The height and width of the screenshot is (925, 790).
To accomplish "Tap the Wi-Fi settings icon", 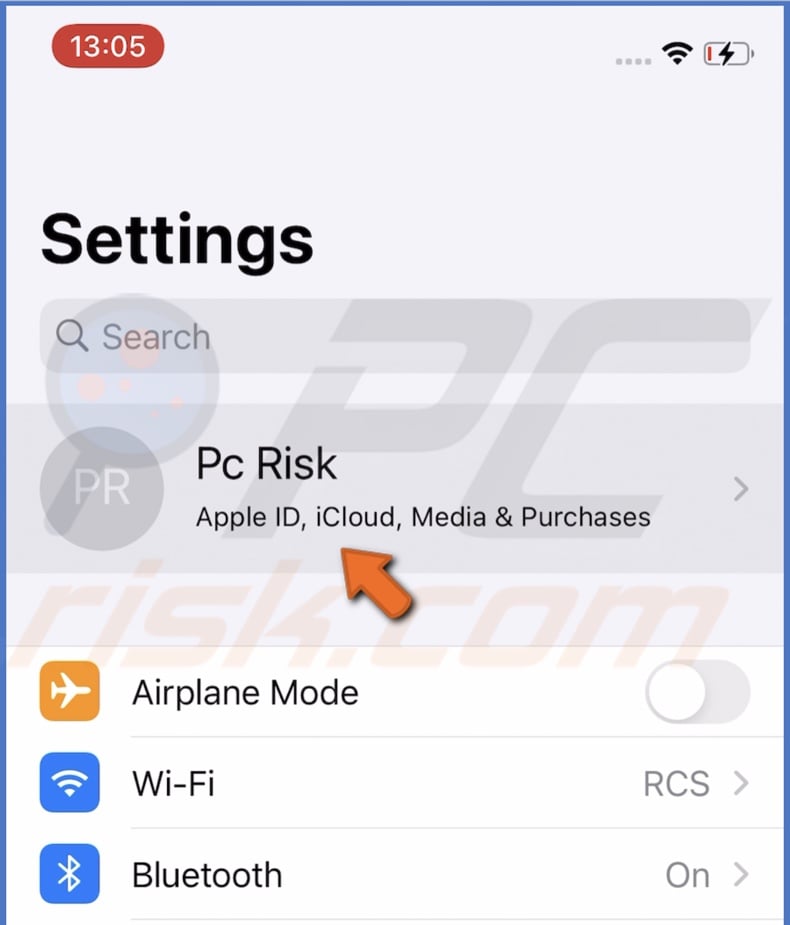I will (67, 783).
